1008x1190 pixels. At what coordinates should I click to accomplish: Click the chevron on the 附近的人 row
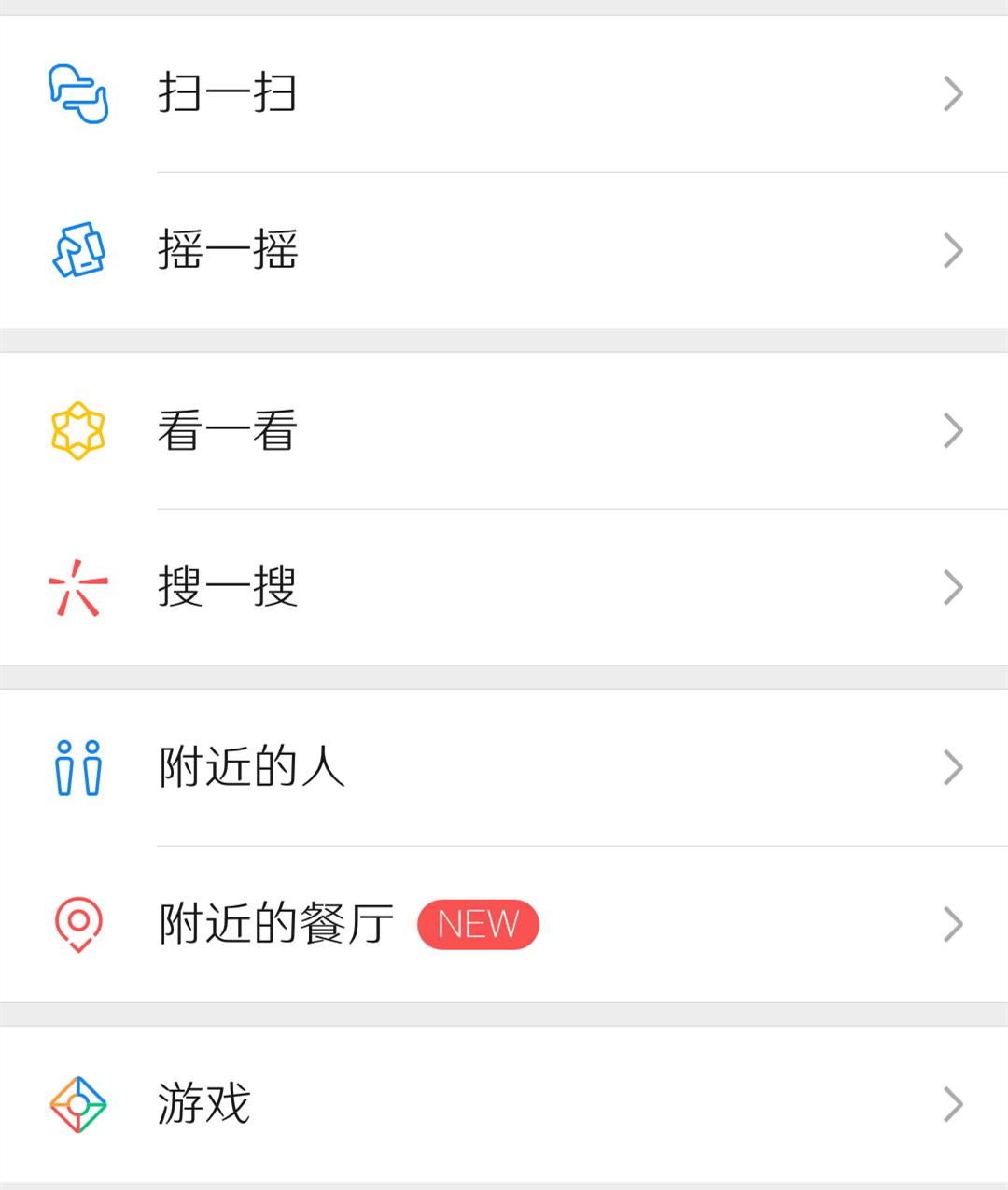point(953,767)
